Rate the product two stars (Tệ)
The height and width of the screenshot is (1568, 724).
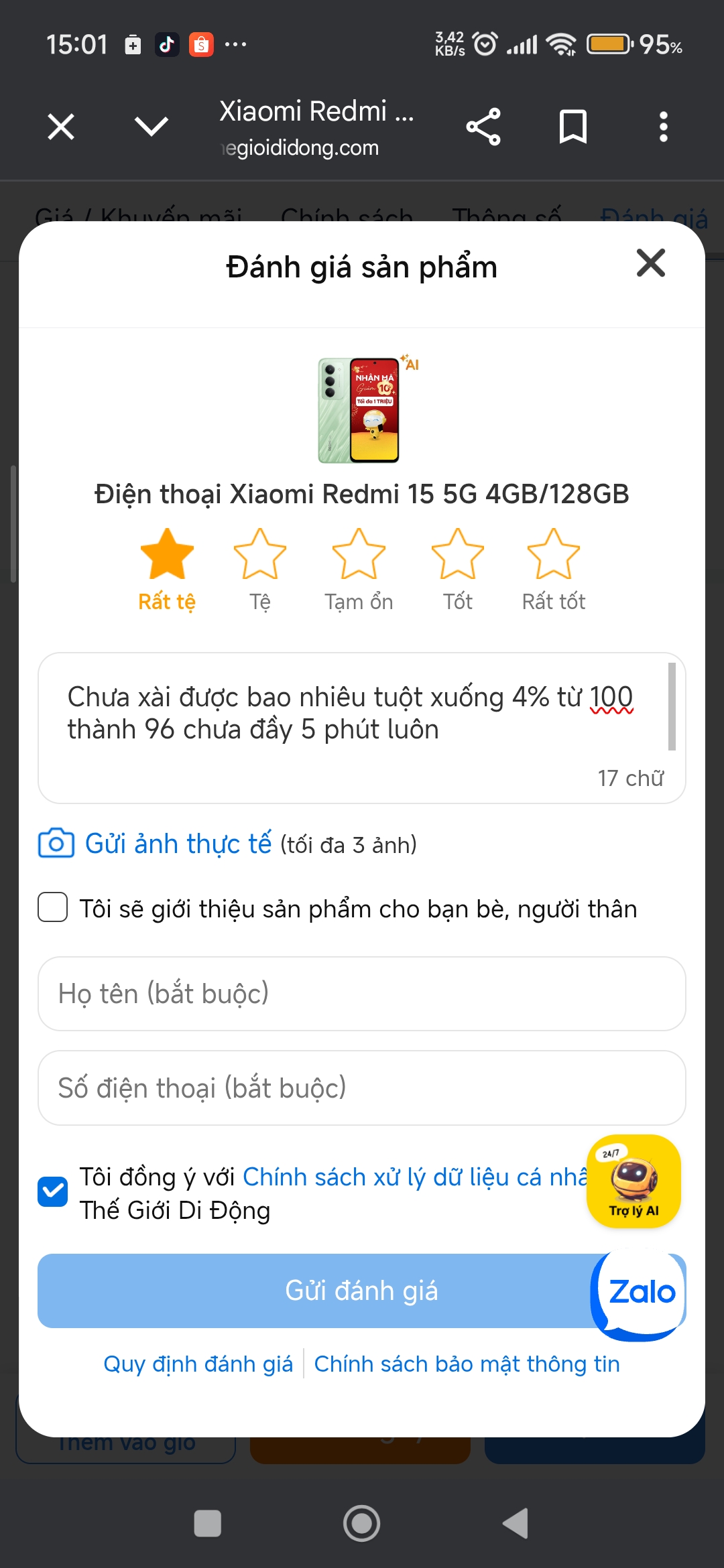(260, 555)
